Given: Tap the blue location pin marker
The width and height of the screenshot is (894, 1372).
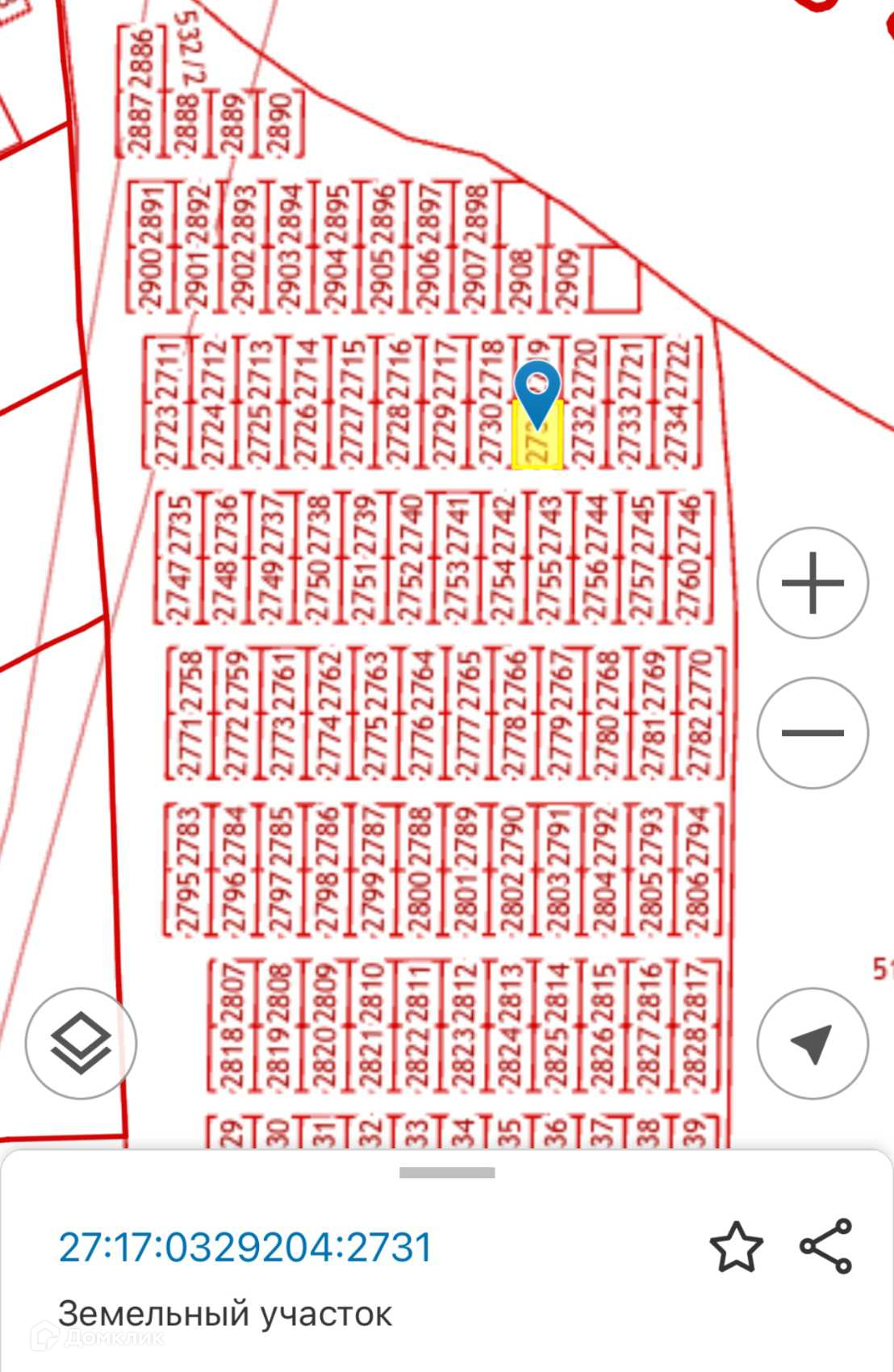Looking at the screenshot, I should [537, 390].
